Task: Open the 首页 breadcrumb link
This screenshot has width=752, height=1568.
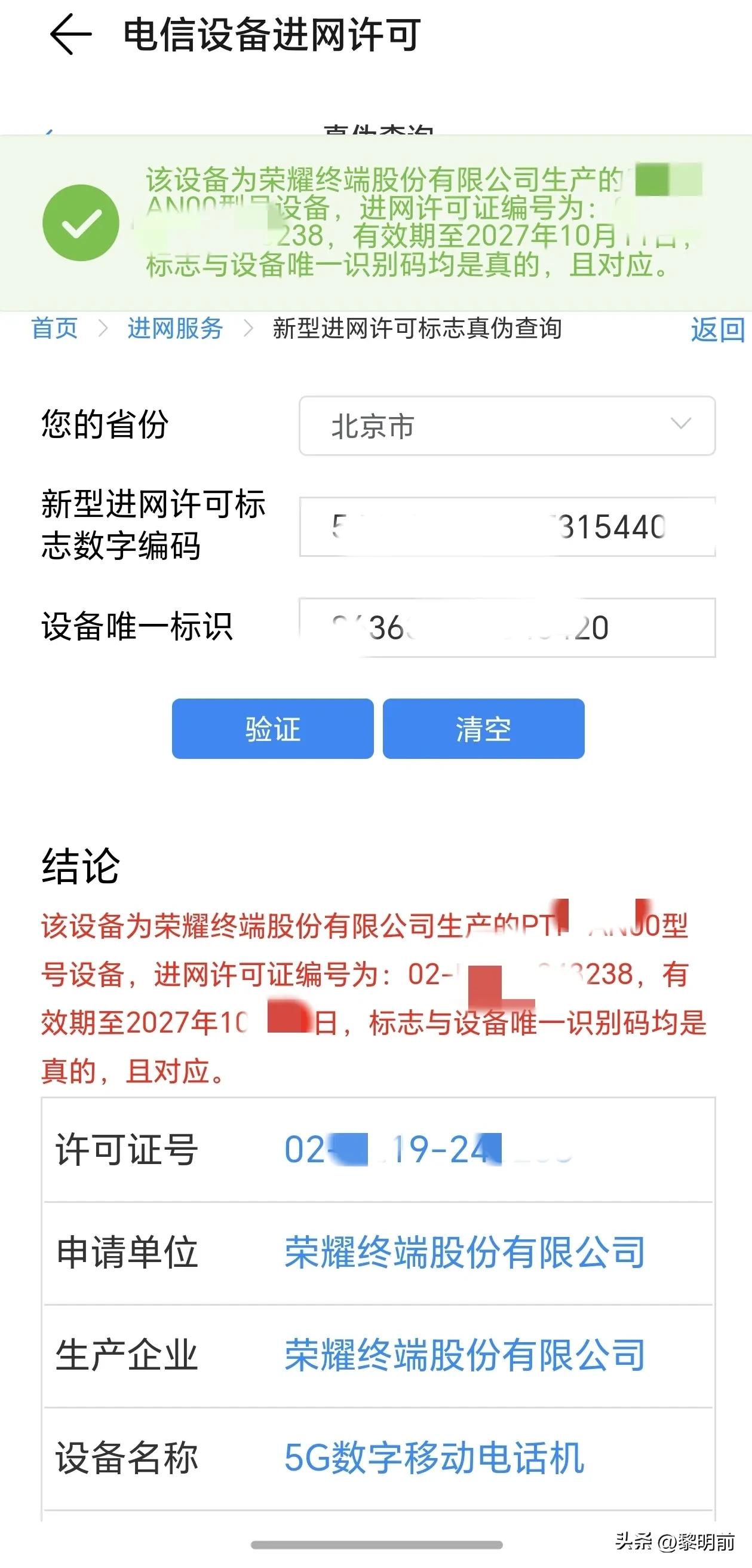Action: click(55, 329)
